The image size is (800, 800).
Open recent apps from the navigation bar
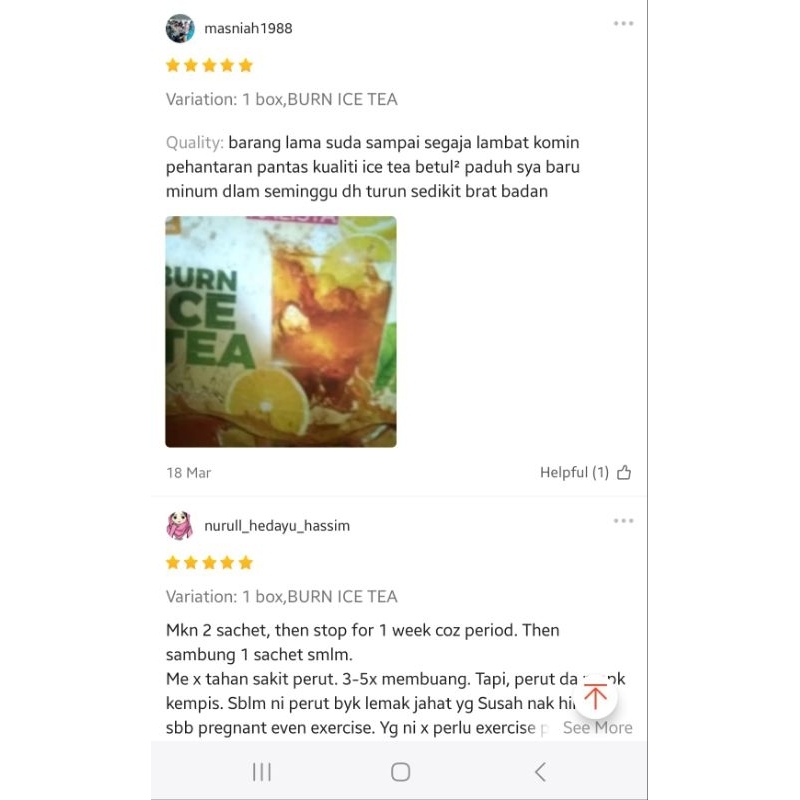(x=262, y=772)
